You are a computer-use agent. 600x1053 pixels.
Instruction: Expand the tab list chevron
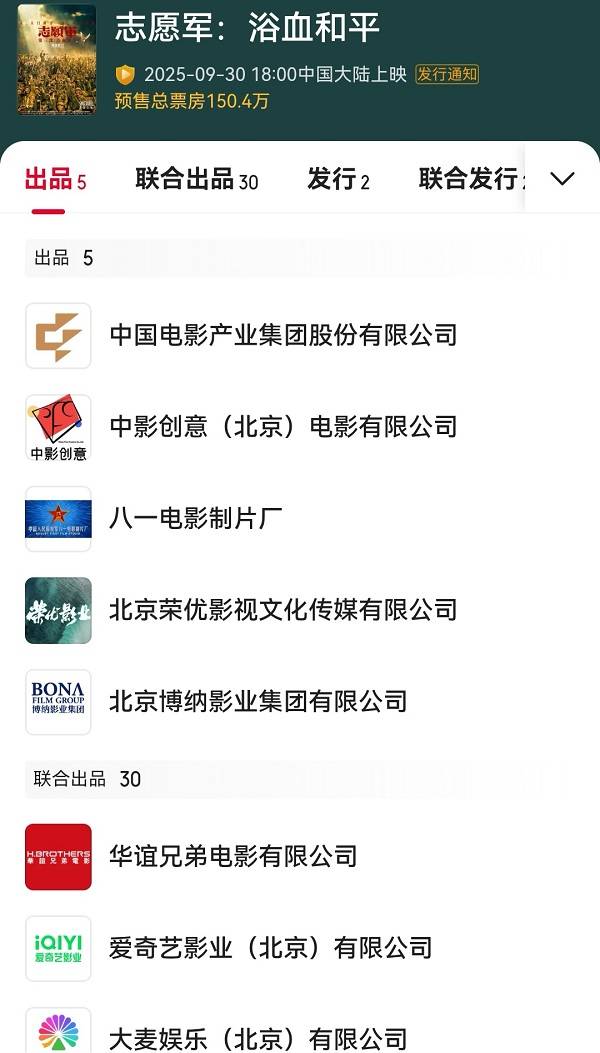[x=562, y=179]
